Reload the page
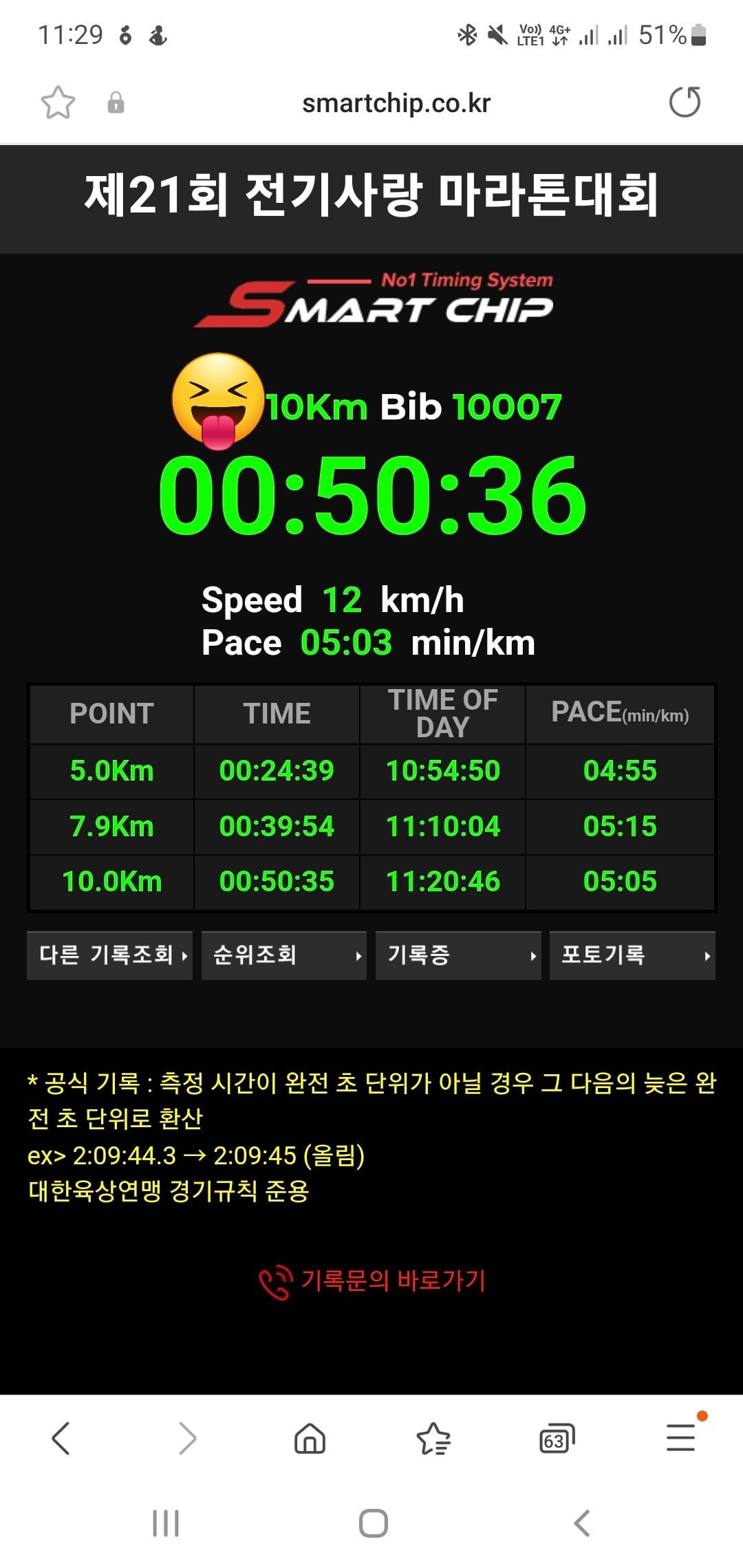Image resolution: width=743 pixels, height=1568 pixels. pyautogui.click(x=685, y=102)
